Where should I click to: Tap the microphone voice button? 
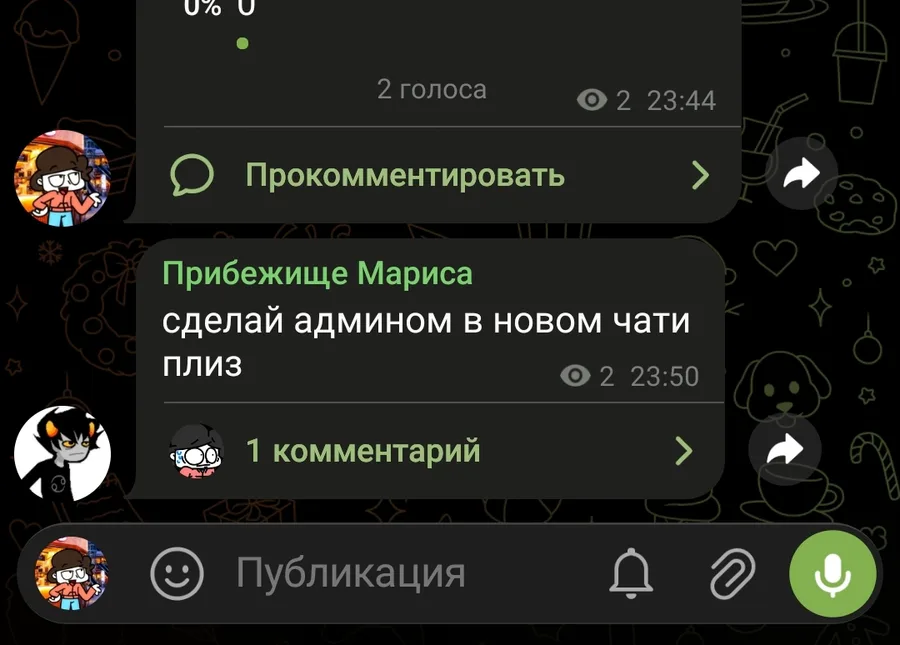(832, 574)
